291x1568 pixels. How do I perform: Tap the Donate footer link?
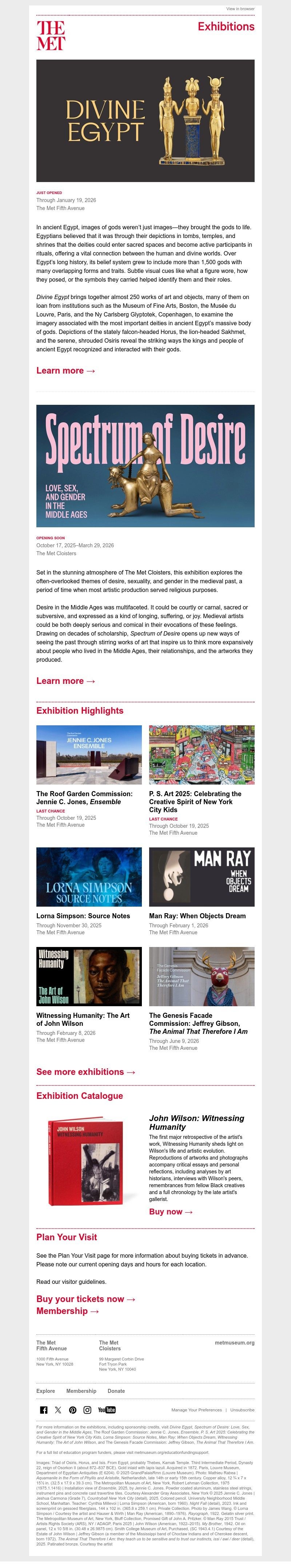tap(116, 1391)
